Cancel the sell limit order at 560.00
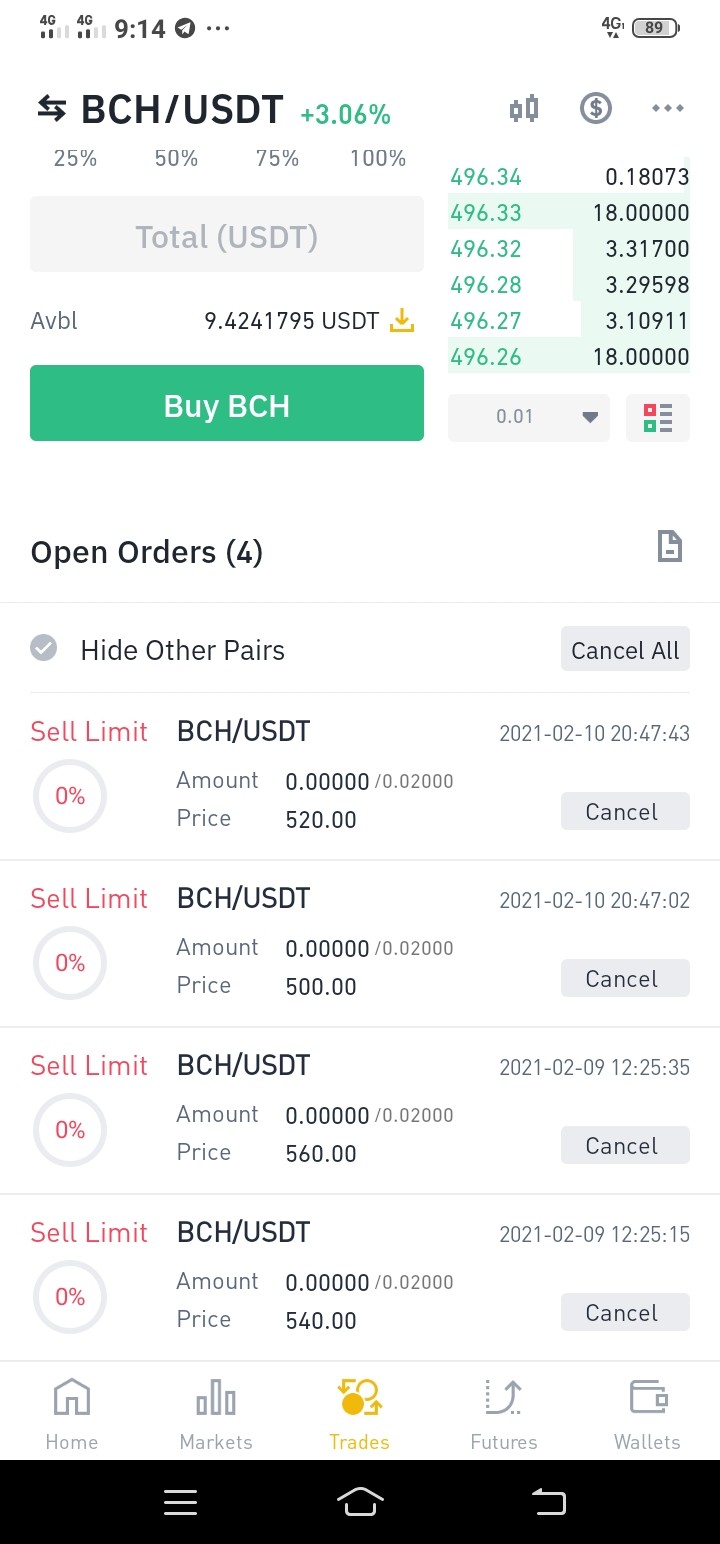The height and width of the screenshot is (1544, 720). [625, 1145]
